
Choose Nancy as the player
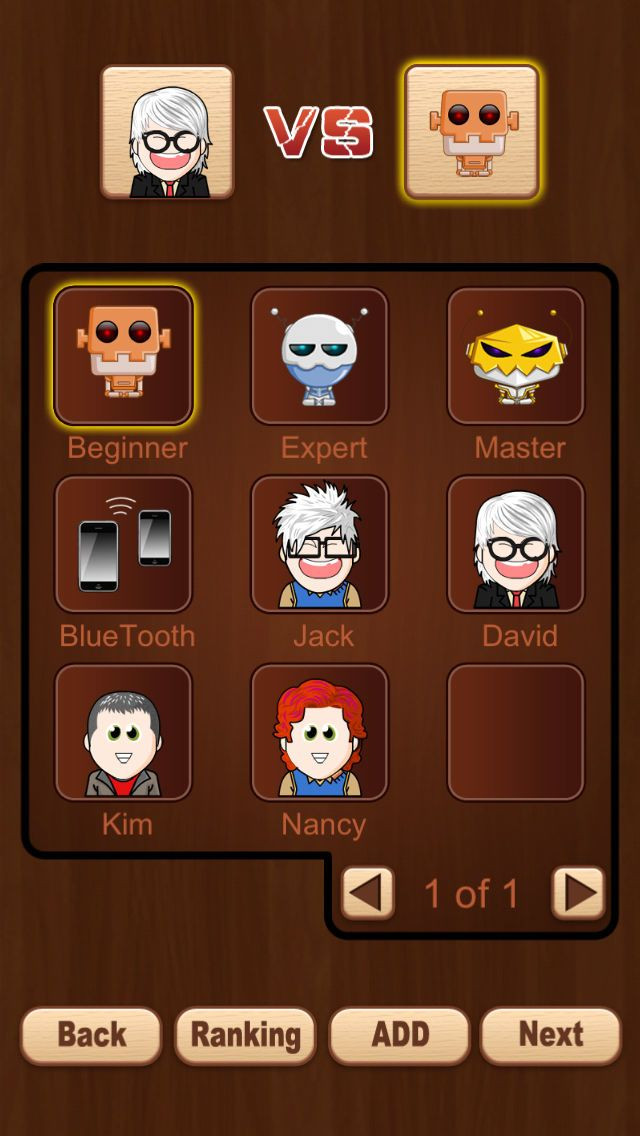320,732
